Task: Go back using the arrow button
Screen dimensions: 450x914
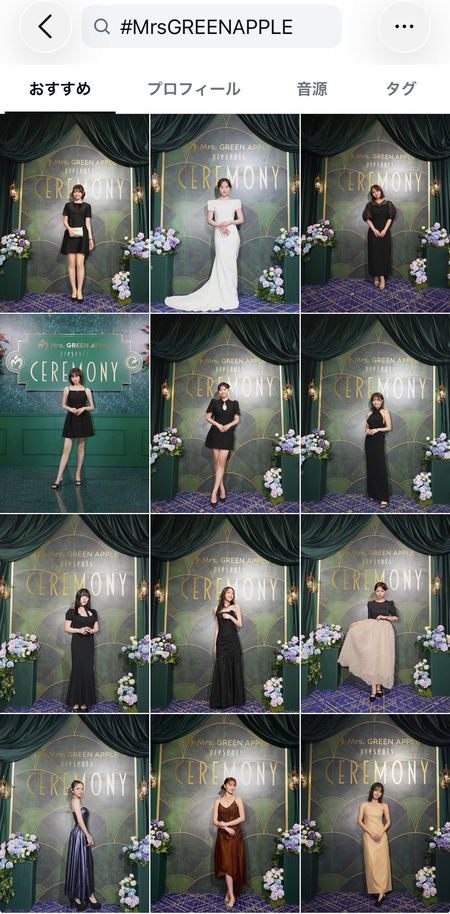Action: click(x=45, y=27)
